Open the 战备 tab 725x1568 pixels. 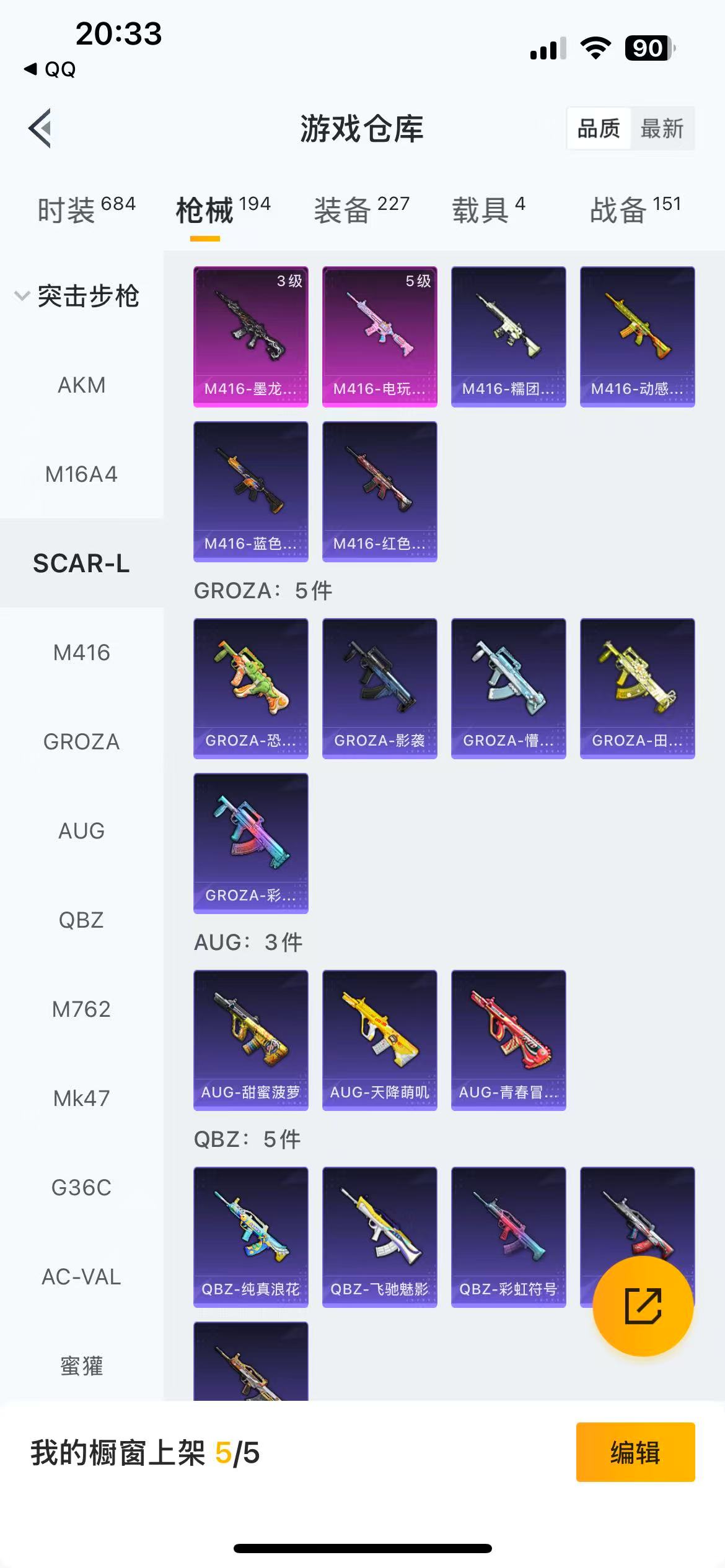click(635, 209)
